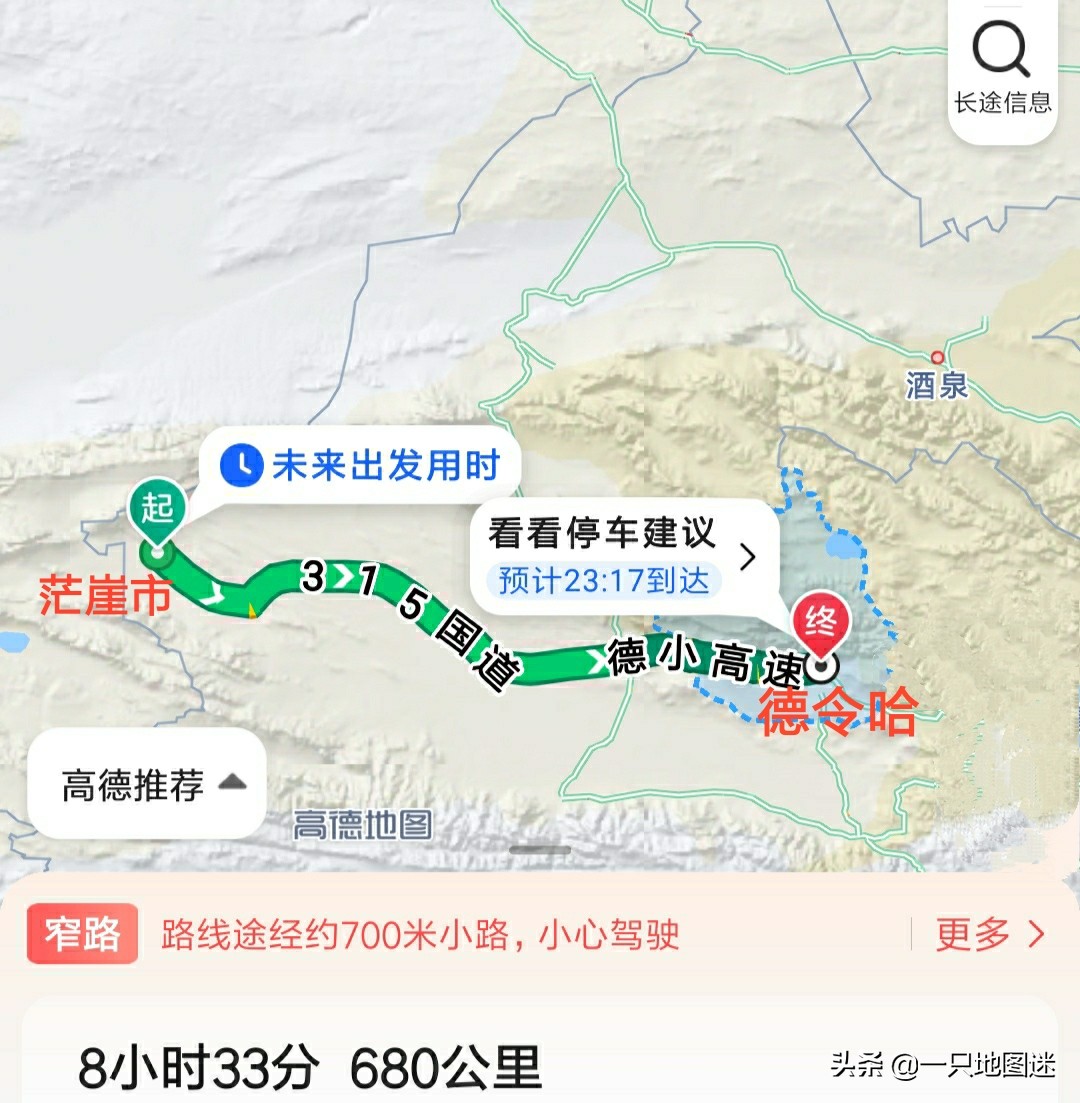The width and height of the screenshot is (1080, 1103).
Task: Open the 长途信息 search icon
Action: (x=1001, y=50)
